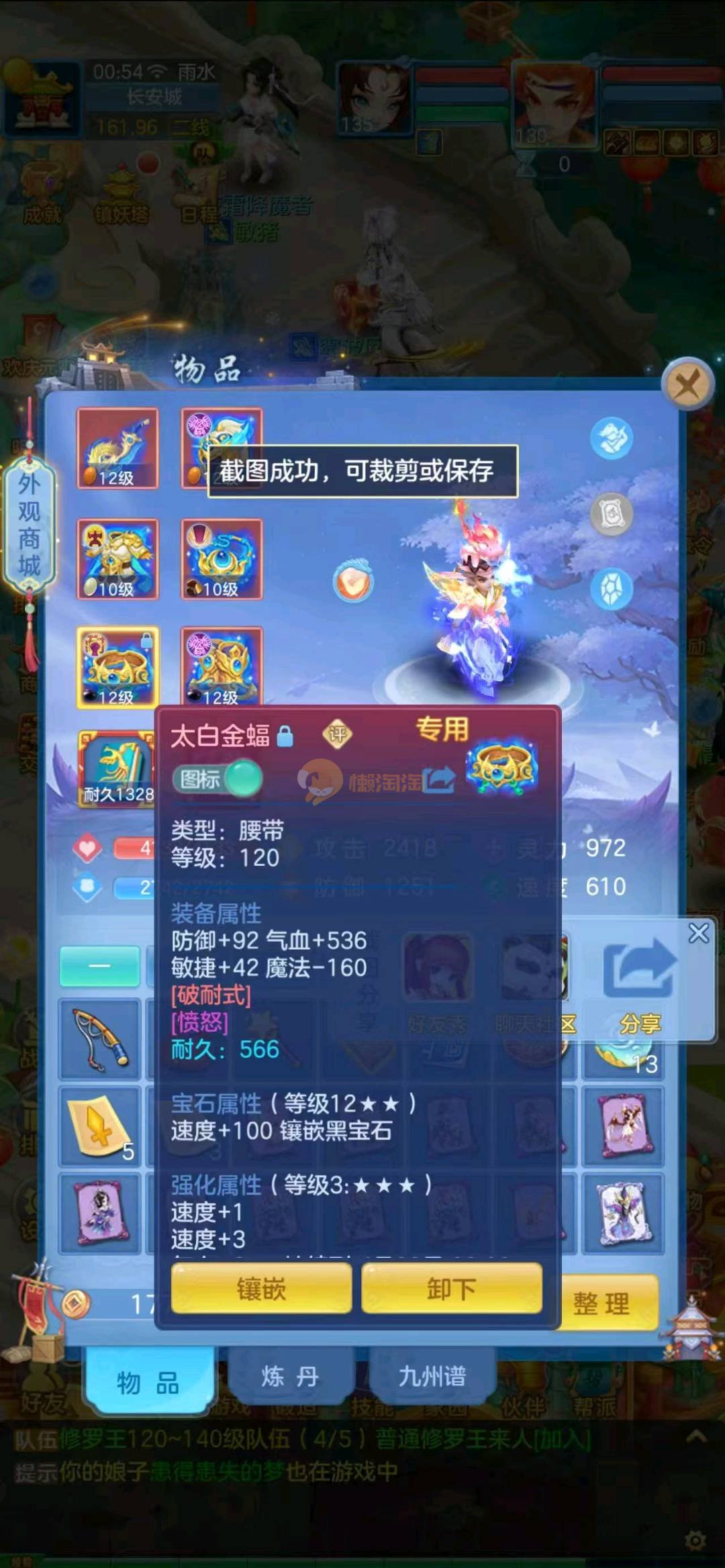Select the bow item in the bag
This screenshot has height=1568, width=725.
(x=100, y=1038)
